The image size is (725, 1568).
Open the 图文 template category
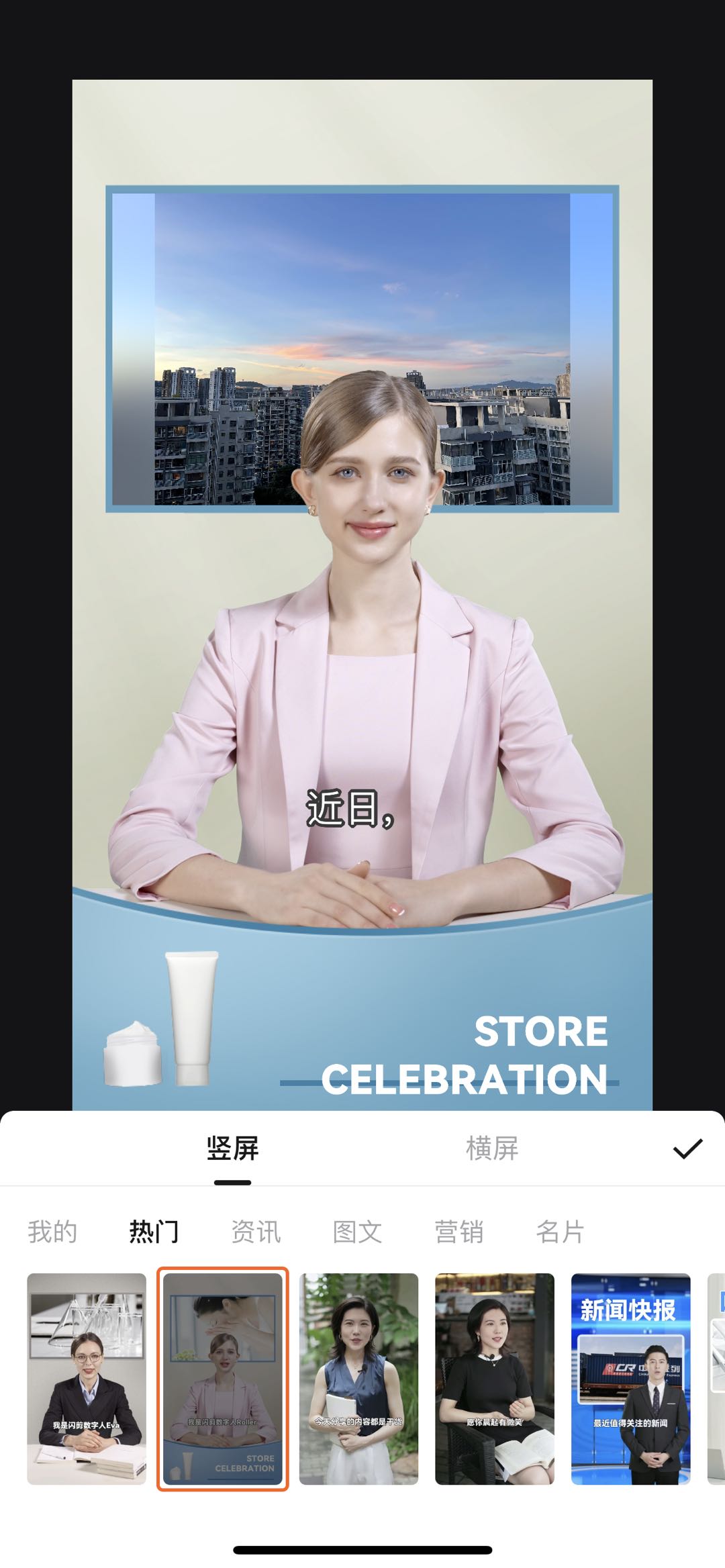tap(357, 1232)
